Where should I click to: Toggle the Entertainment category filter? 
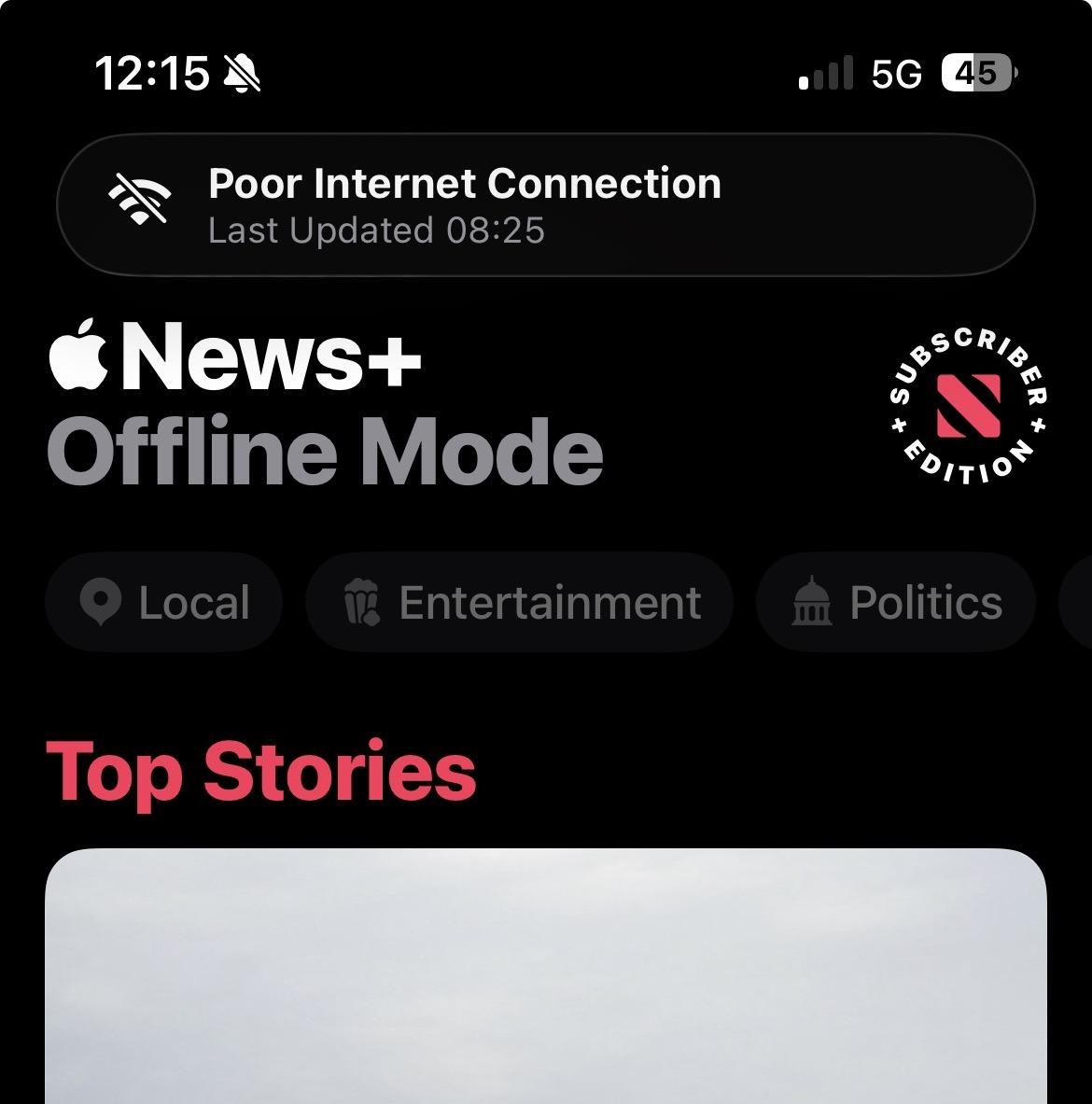(x=518, y=602)
